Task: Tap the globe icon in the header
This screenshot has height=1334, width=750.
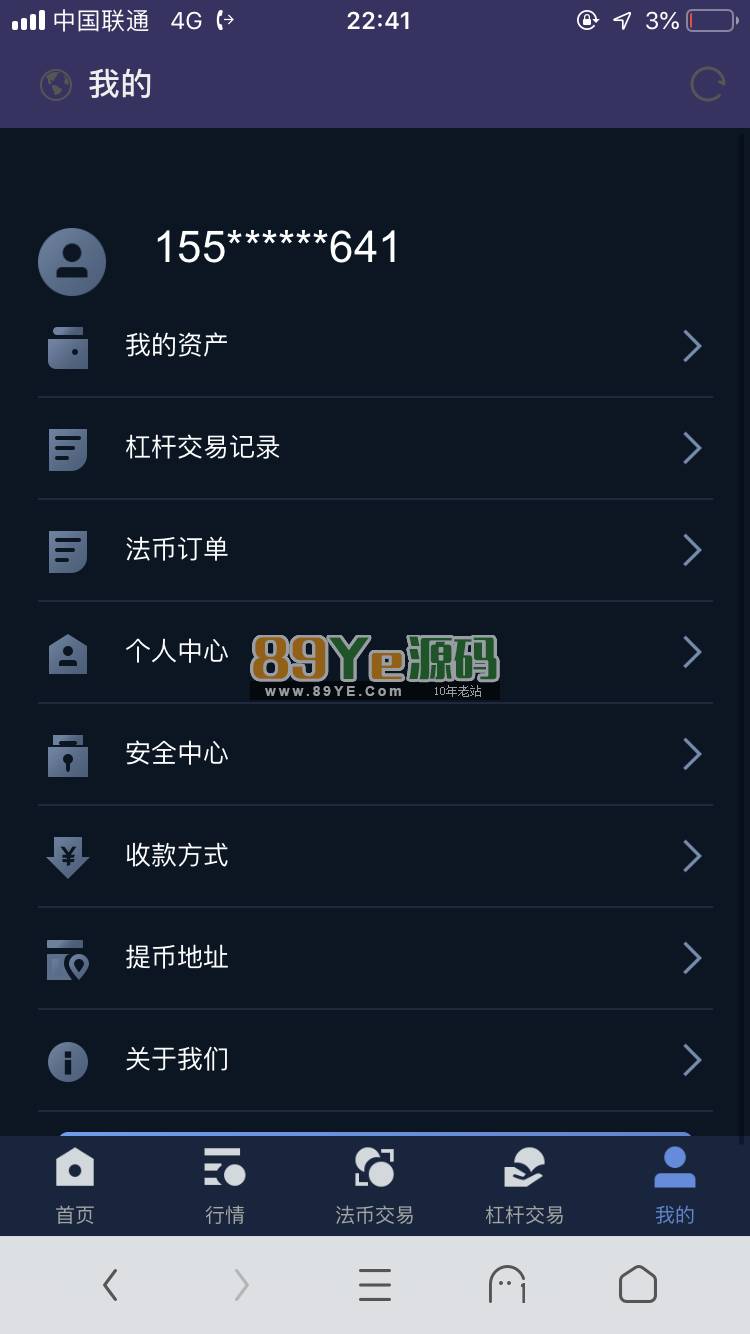Action: [x=56, y=85]
